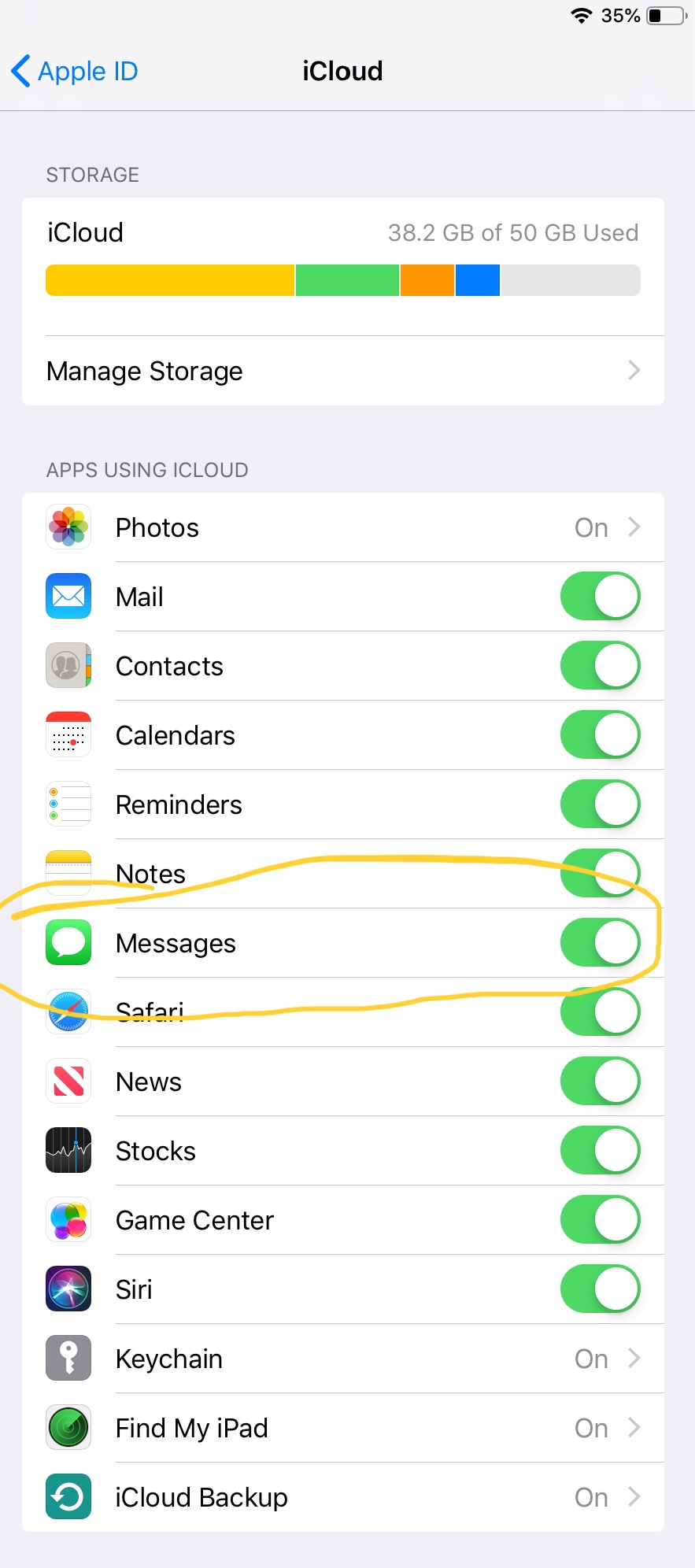Disable Contacts iCloud sync
This screenshot has width=695, height=1568.
pyautogui.click(x=600, y=666)
